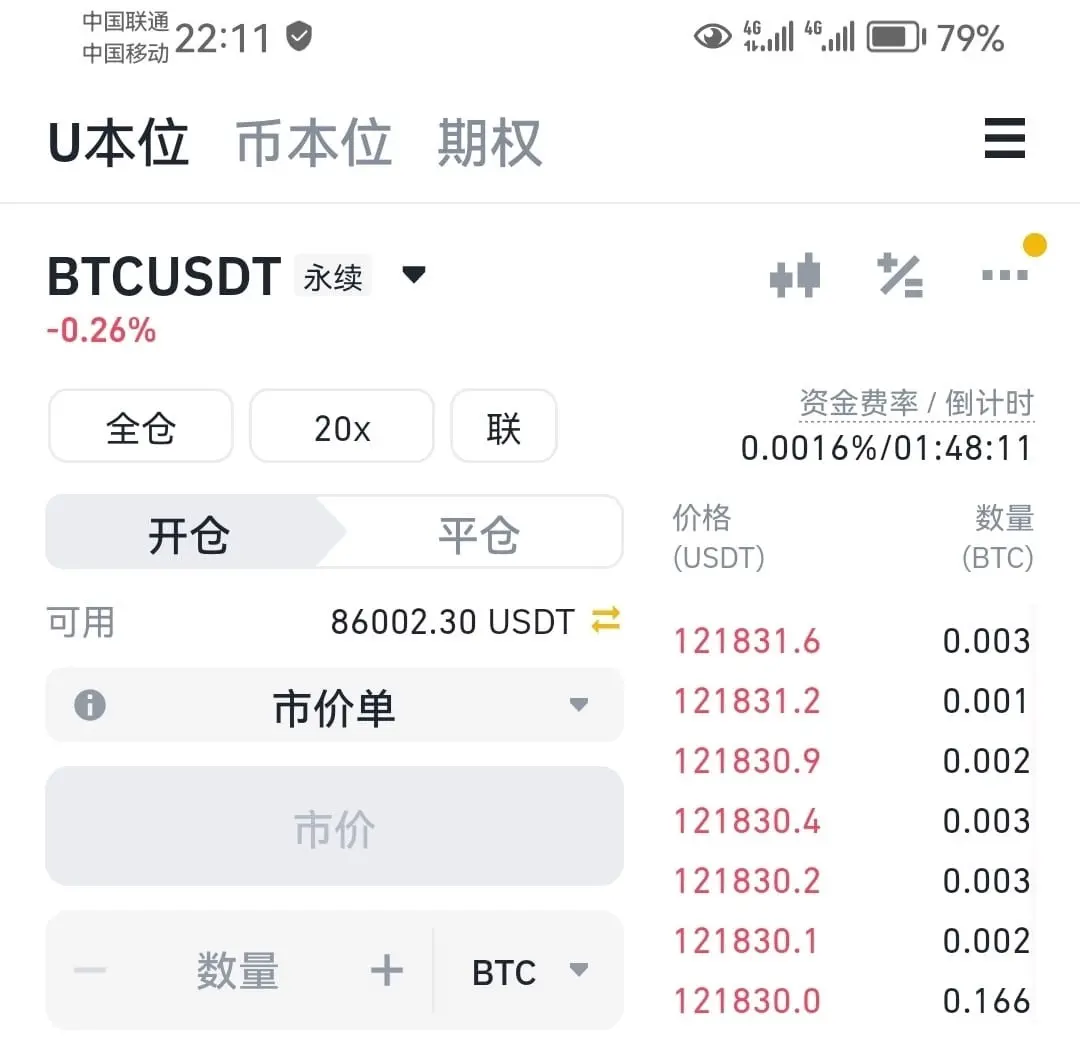Tap the 联 asset mode button
1080x1037 pixels.
click(x=503, y=426)
